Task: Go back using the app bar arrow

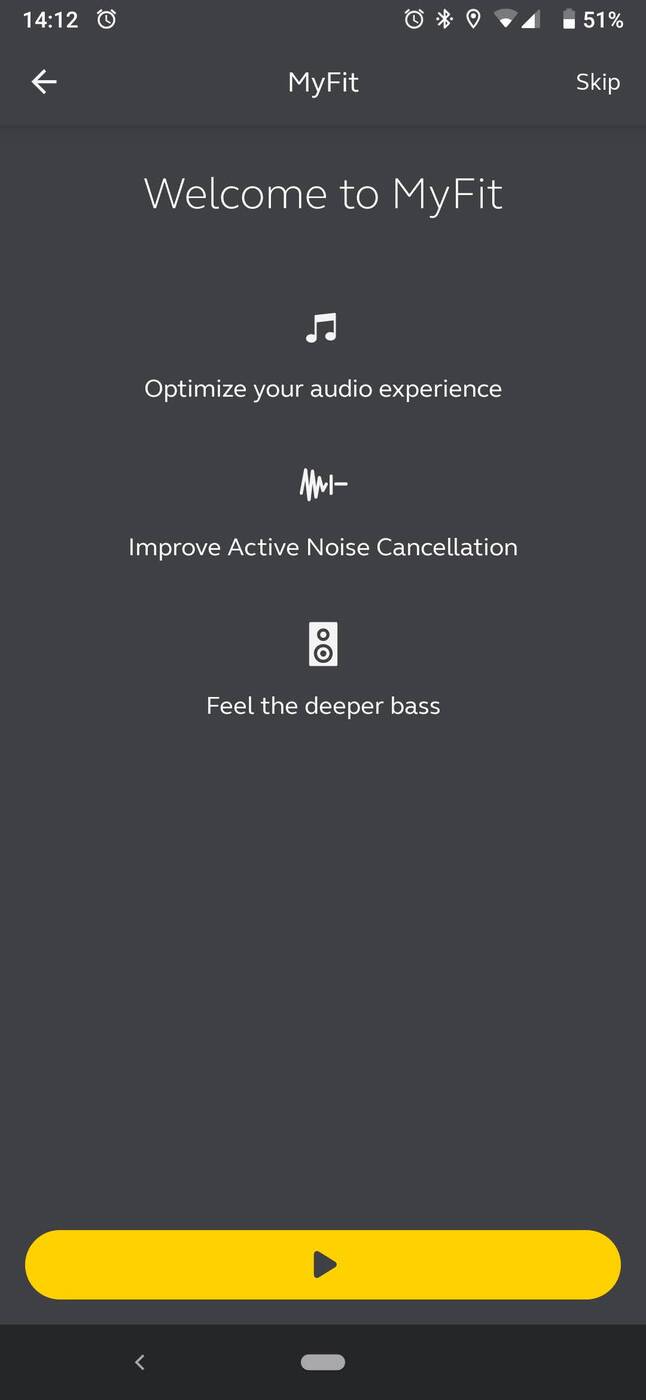Action: pyautogui.click(x=44, y=82)
